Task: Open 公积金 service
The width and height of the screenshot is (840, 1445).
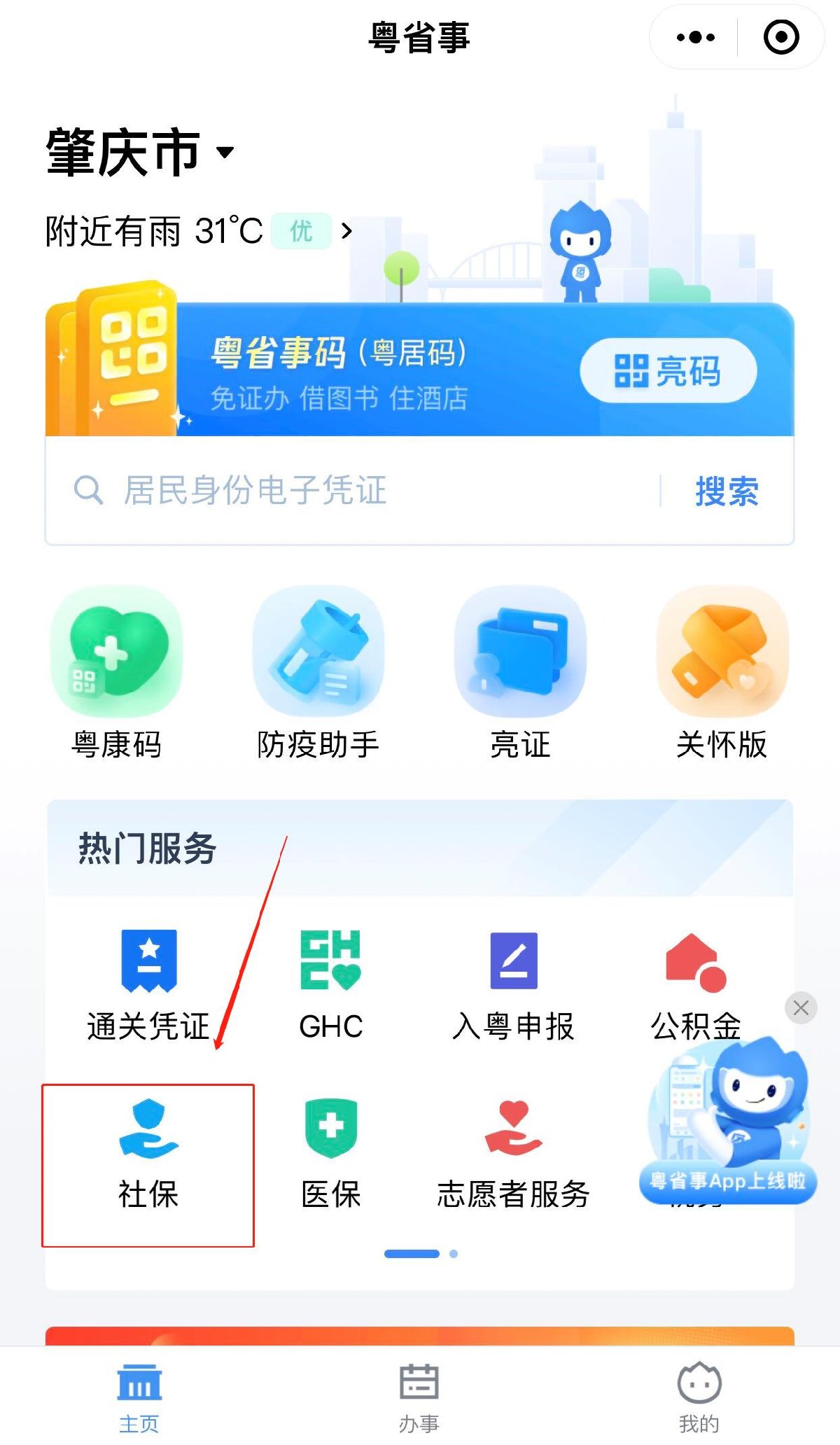Action: [x=696, y=984]
